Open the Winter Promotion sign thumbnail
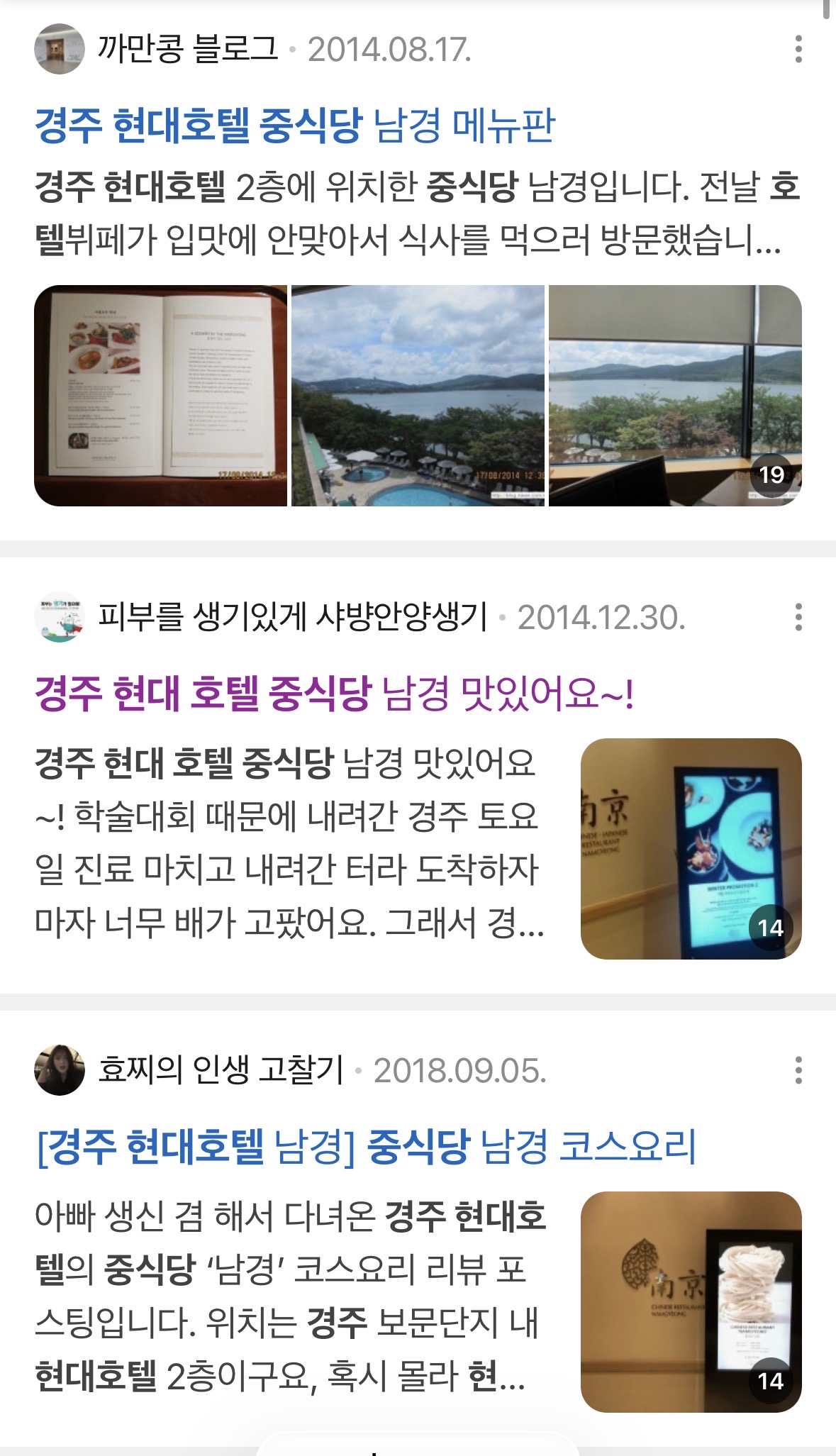 click(x=691, y=849)
